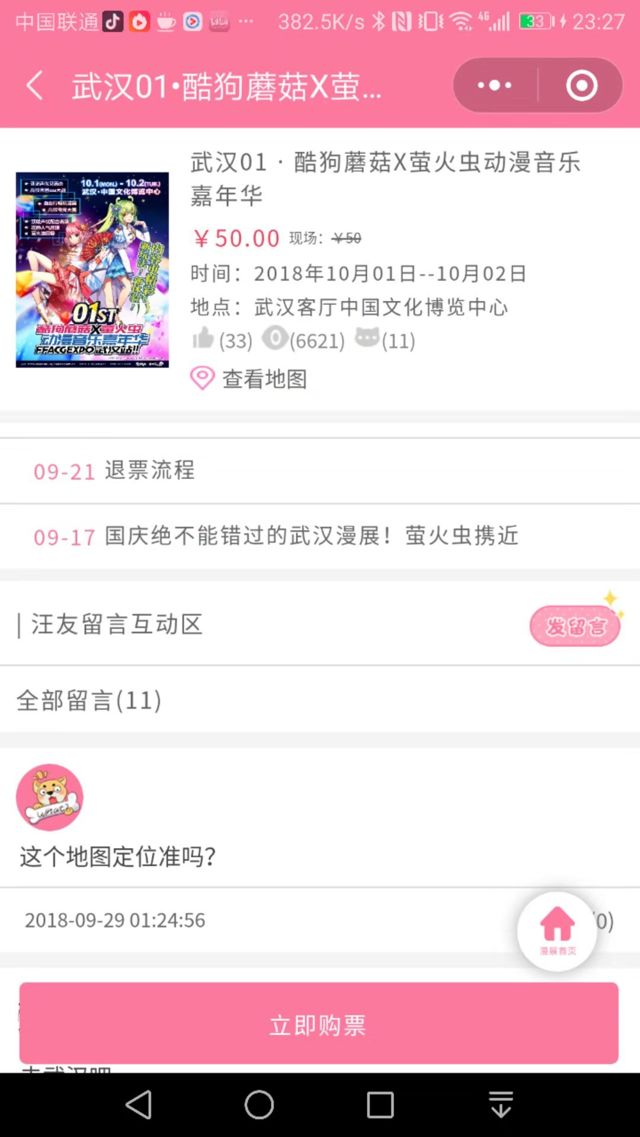Go back using the header arrow

tap(35, 86)
